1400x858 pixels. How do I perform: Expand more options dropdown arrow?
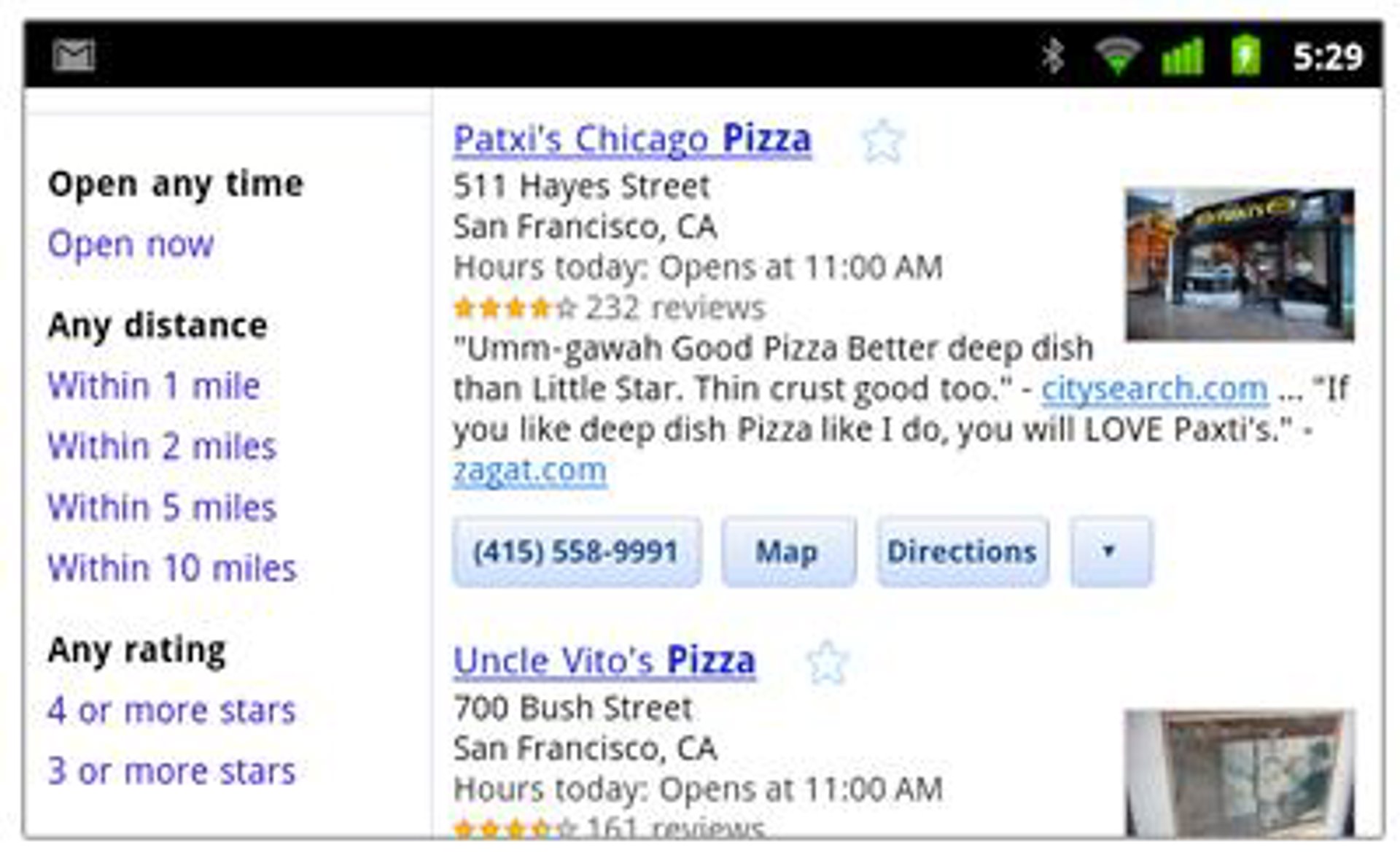tap(1110, 552)
